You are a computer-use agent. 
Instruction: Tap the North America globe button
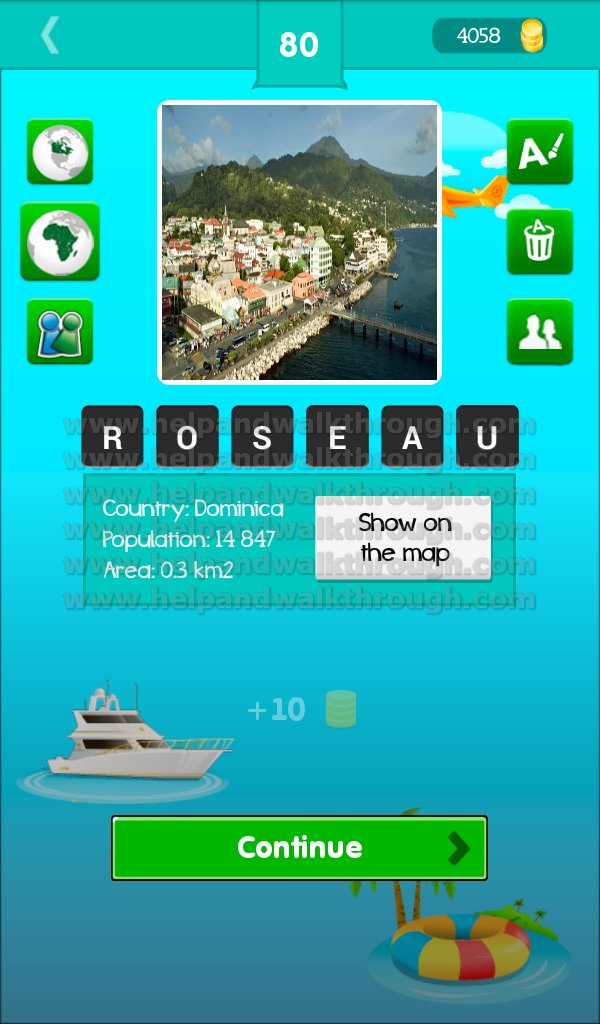[x=60, y=152]
